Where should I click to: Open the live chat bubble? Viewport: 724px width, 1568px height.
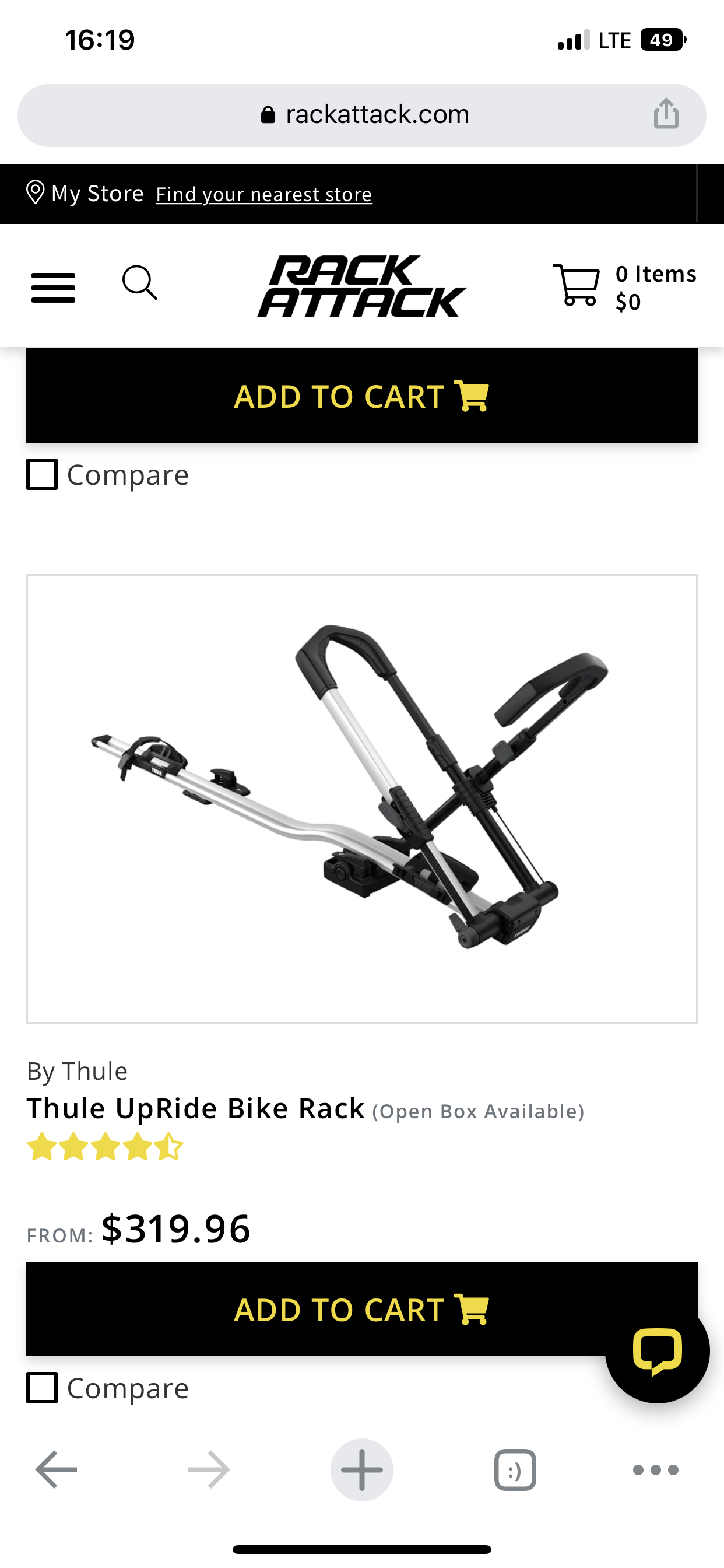point(657,1352)
